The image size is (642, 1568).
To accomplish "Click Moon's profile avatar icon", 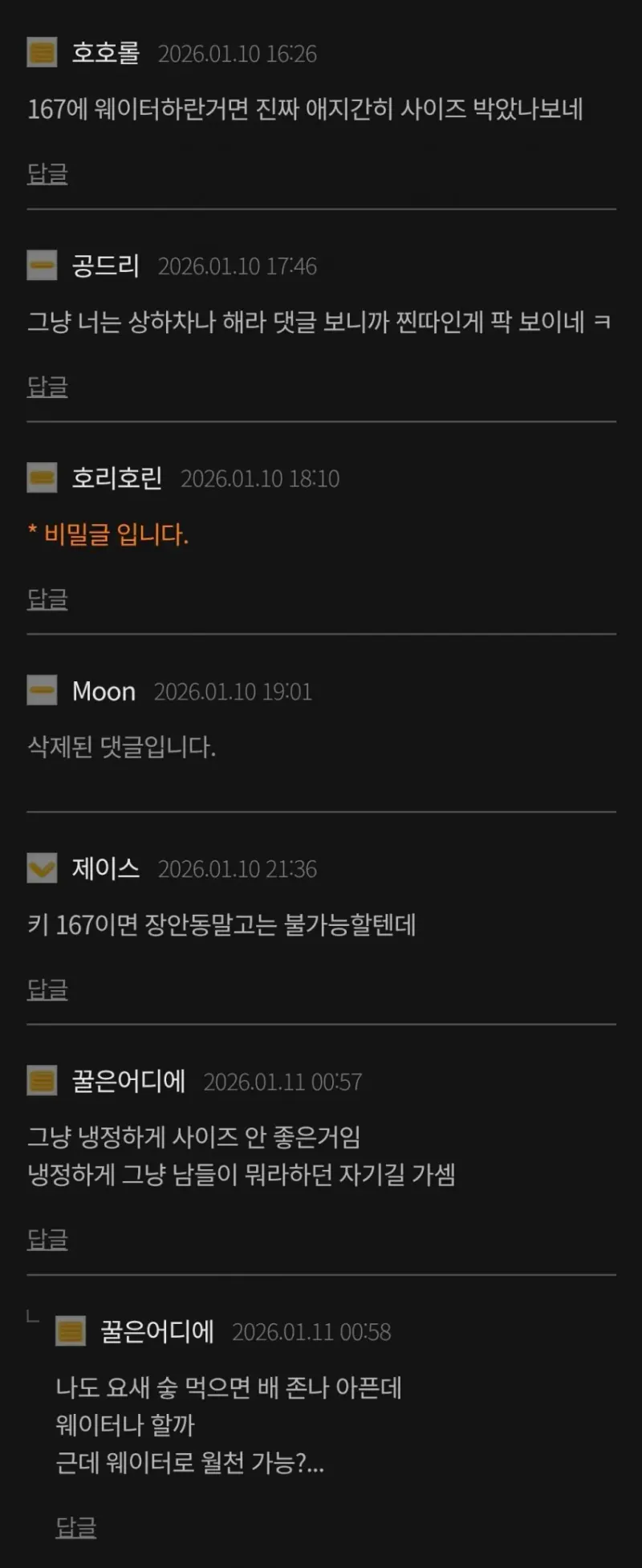I will coord(41,691).
